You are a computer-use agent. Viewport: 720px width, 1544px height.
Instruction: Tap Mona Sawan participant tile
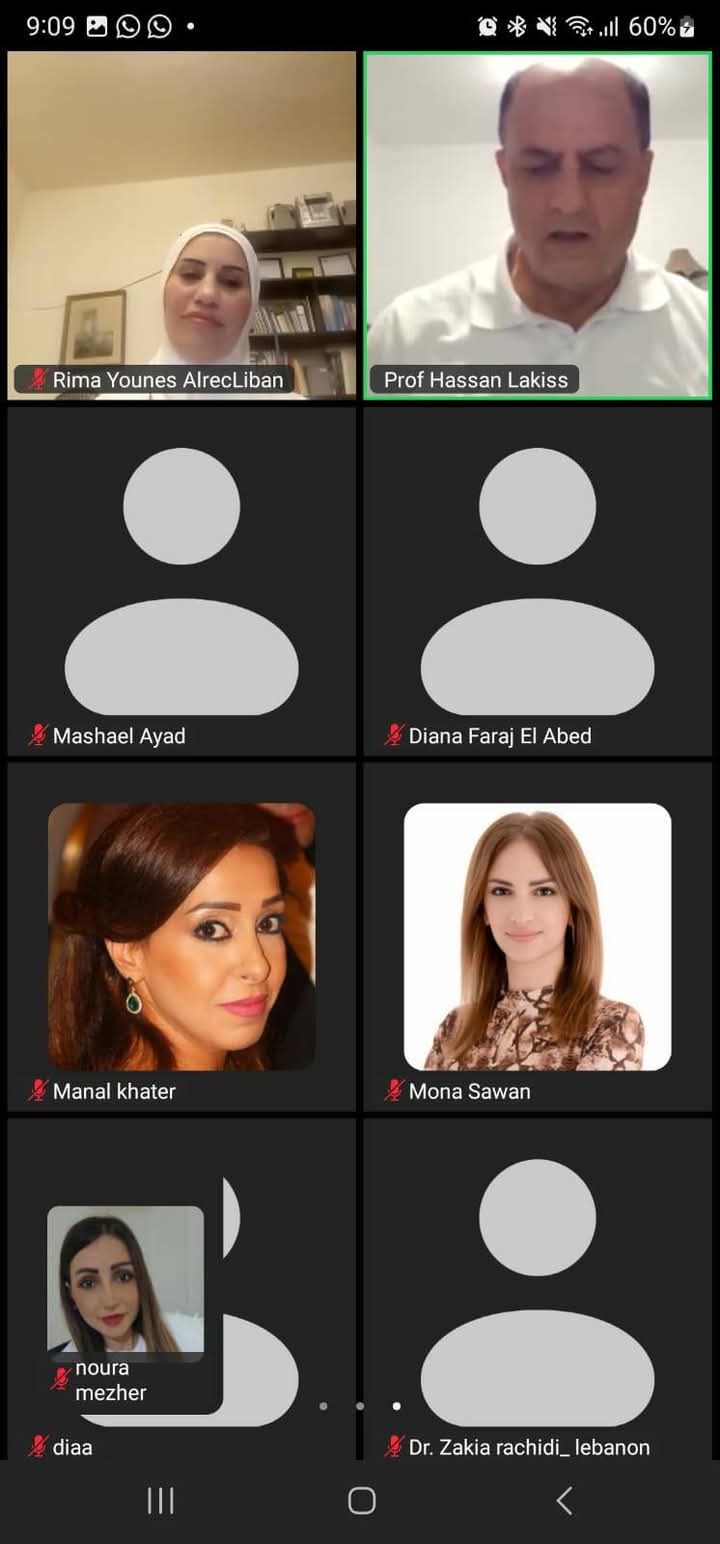point(537,936)
